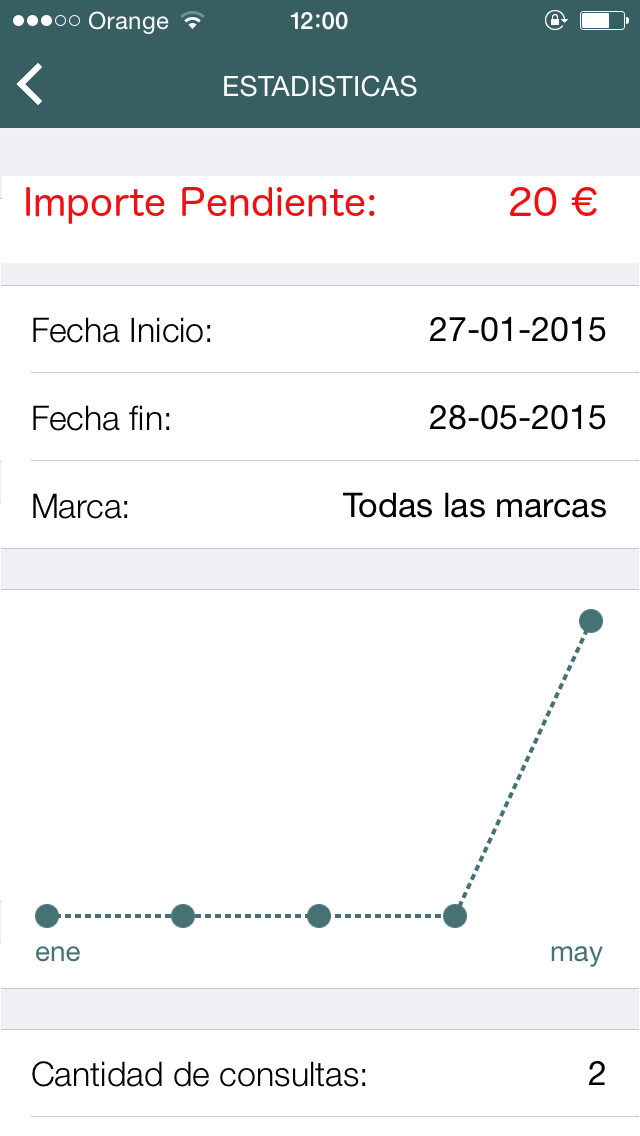Go back using the header arrow
The width and height of the screenshot is (640, 1136).
[31, 85]
